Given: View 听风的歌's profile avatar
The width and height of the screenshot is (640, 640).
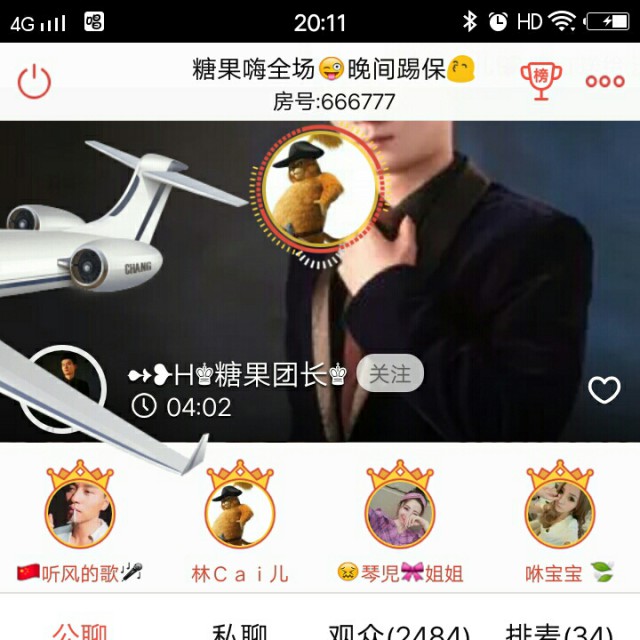Looking at the screenshot, I should tap(80, 513).
